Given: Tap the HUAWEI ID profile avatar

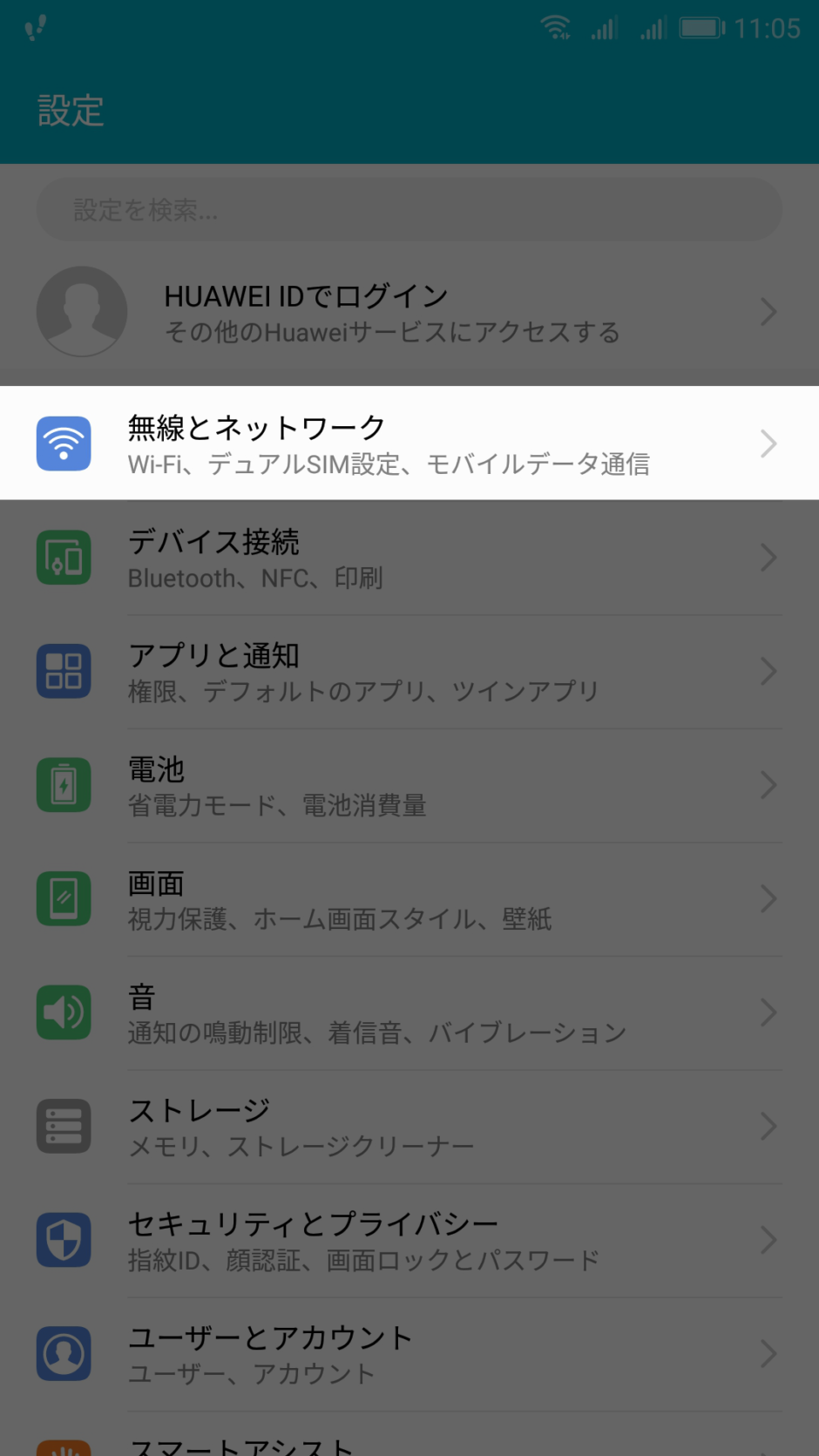Looking at the screenshot, I should coord(82,311).
